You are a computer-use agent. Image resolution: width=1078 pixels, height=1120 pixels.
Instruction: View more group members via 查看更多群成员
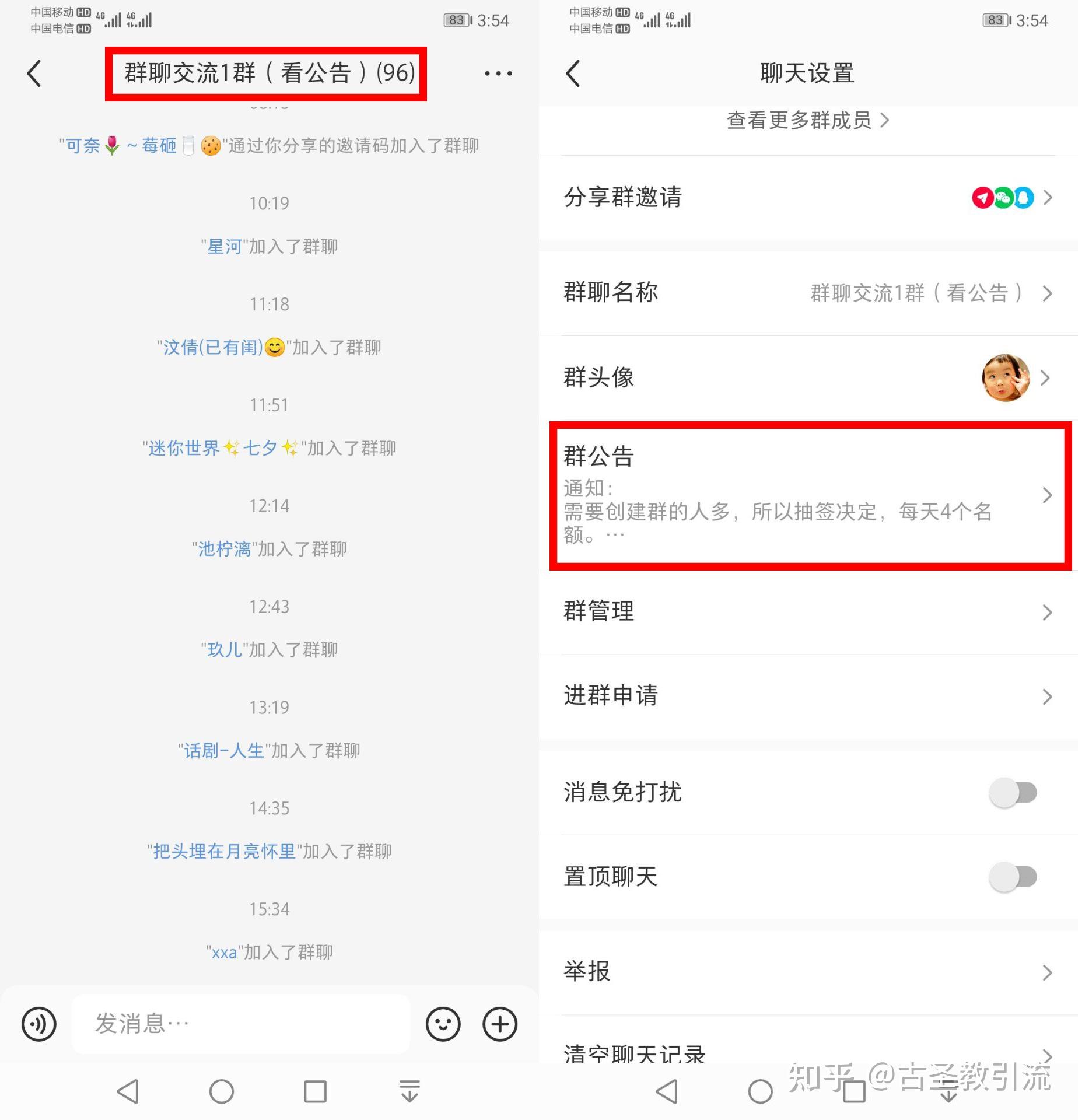pyautogui.click(x=807, y=121)
